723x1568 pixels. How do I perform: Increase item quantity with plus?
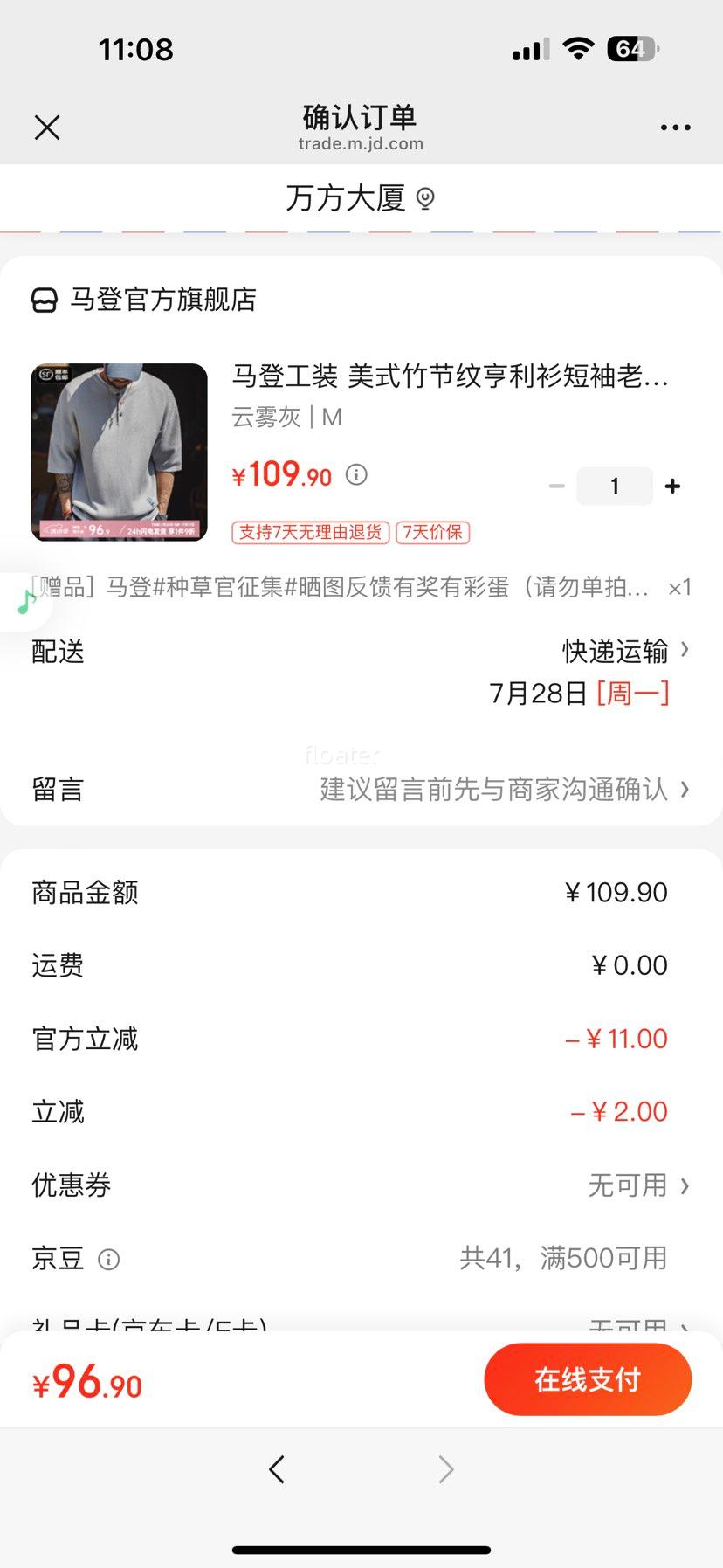672,487
